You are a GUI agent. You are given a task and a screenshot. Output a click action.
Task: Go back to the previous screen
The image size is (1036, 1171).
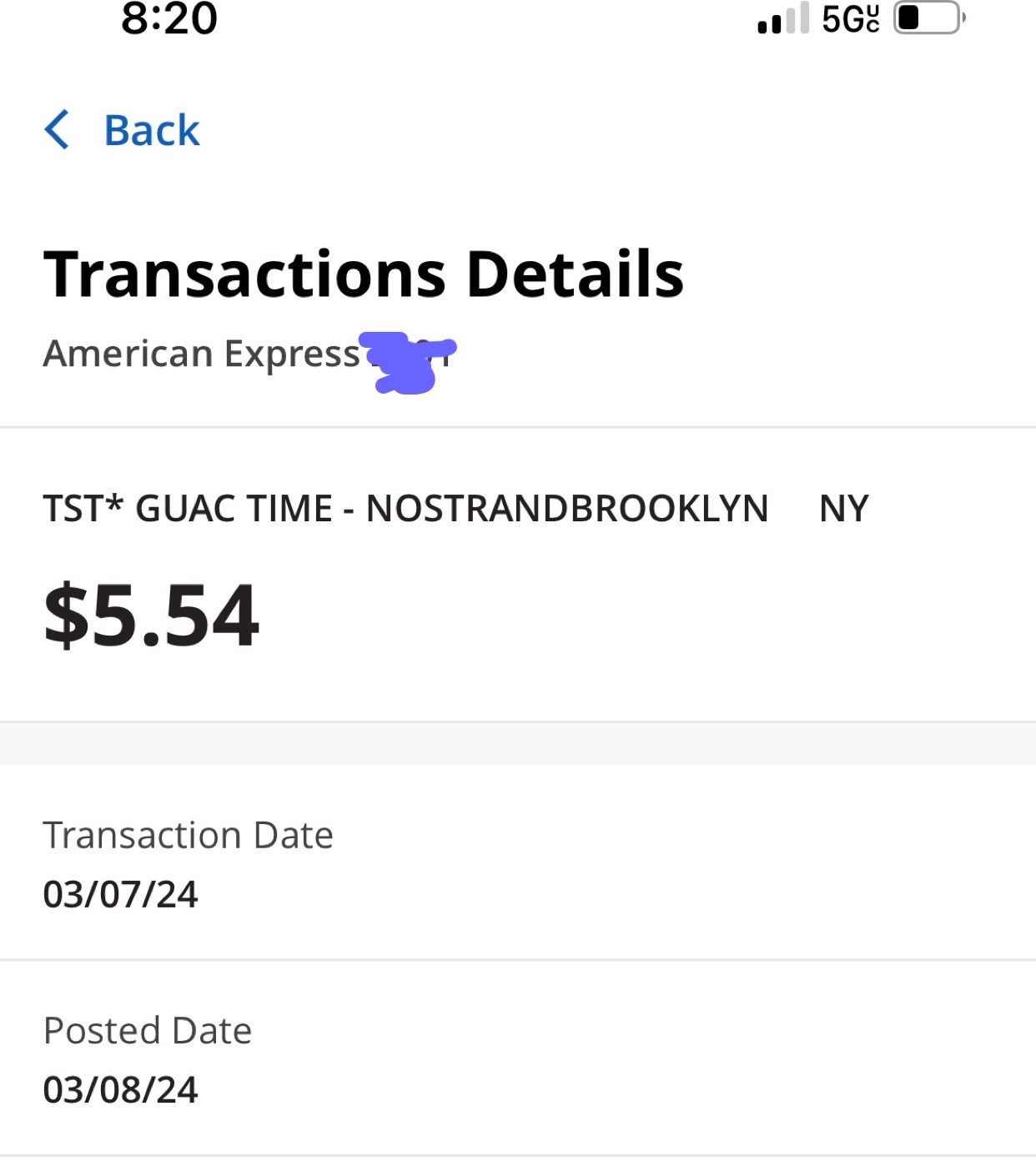pos(123,130)
